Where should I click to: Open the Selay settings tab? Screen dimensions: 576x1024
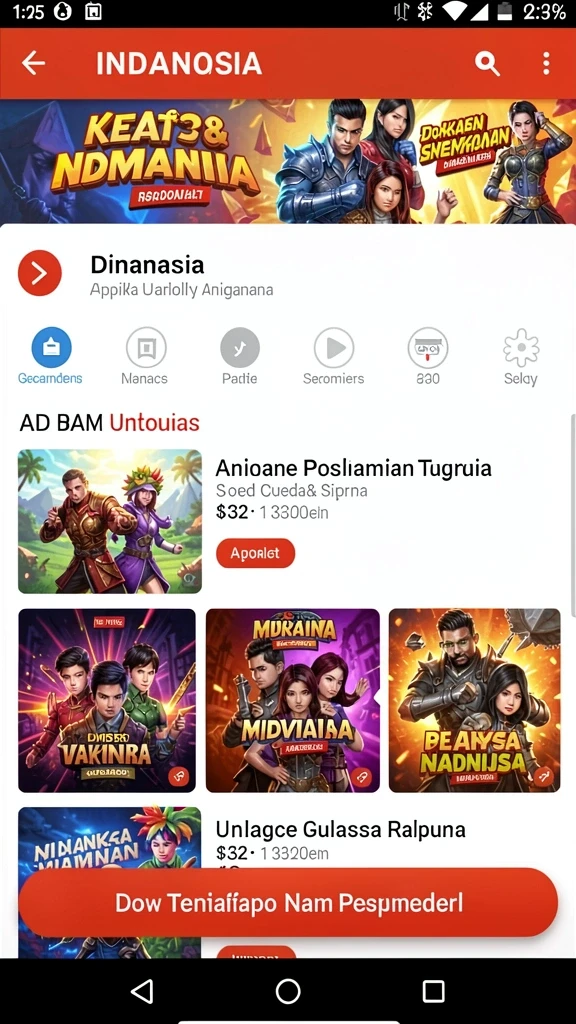click(521, 356)
